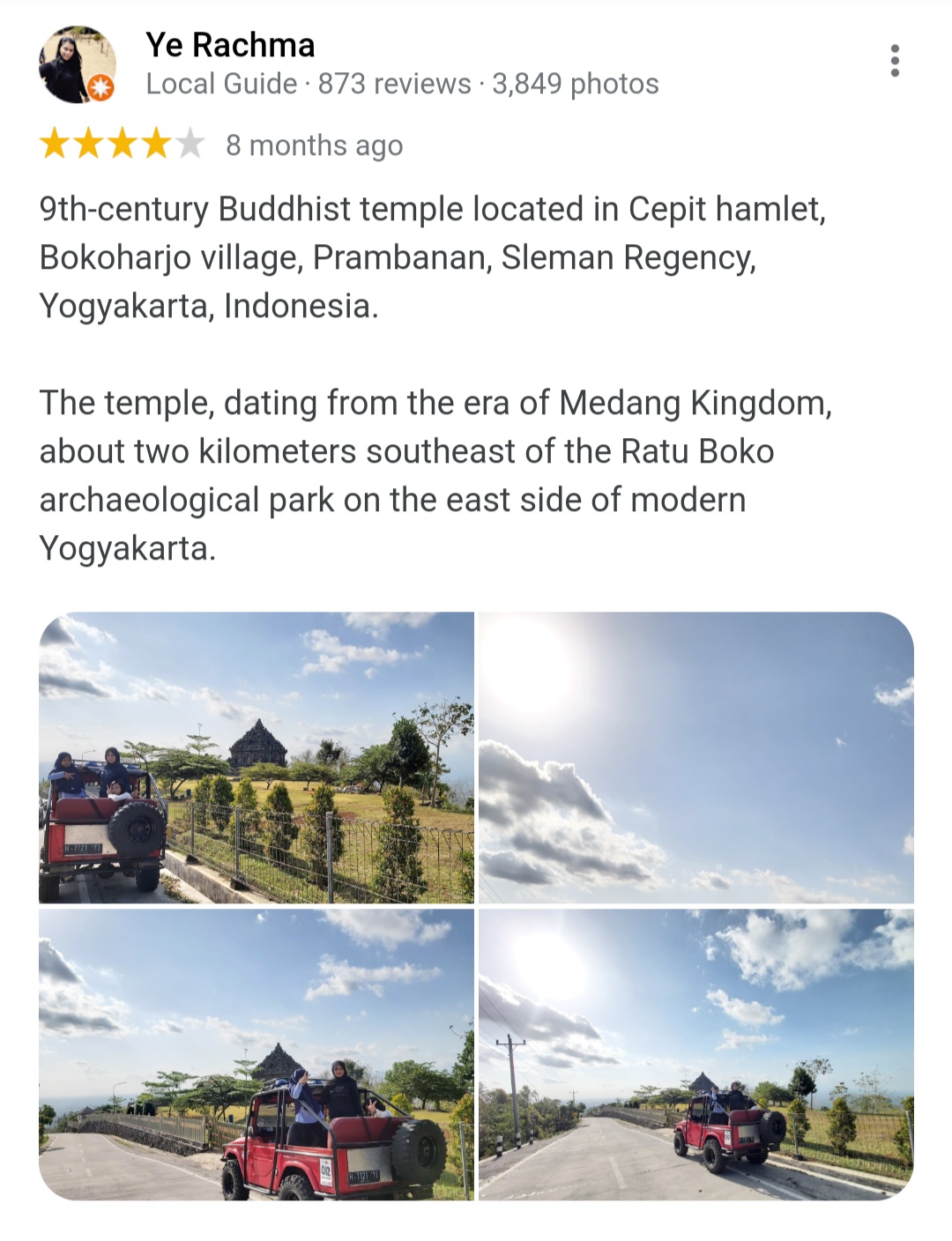Open the review's overflow menu

(895, 61)
